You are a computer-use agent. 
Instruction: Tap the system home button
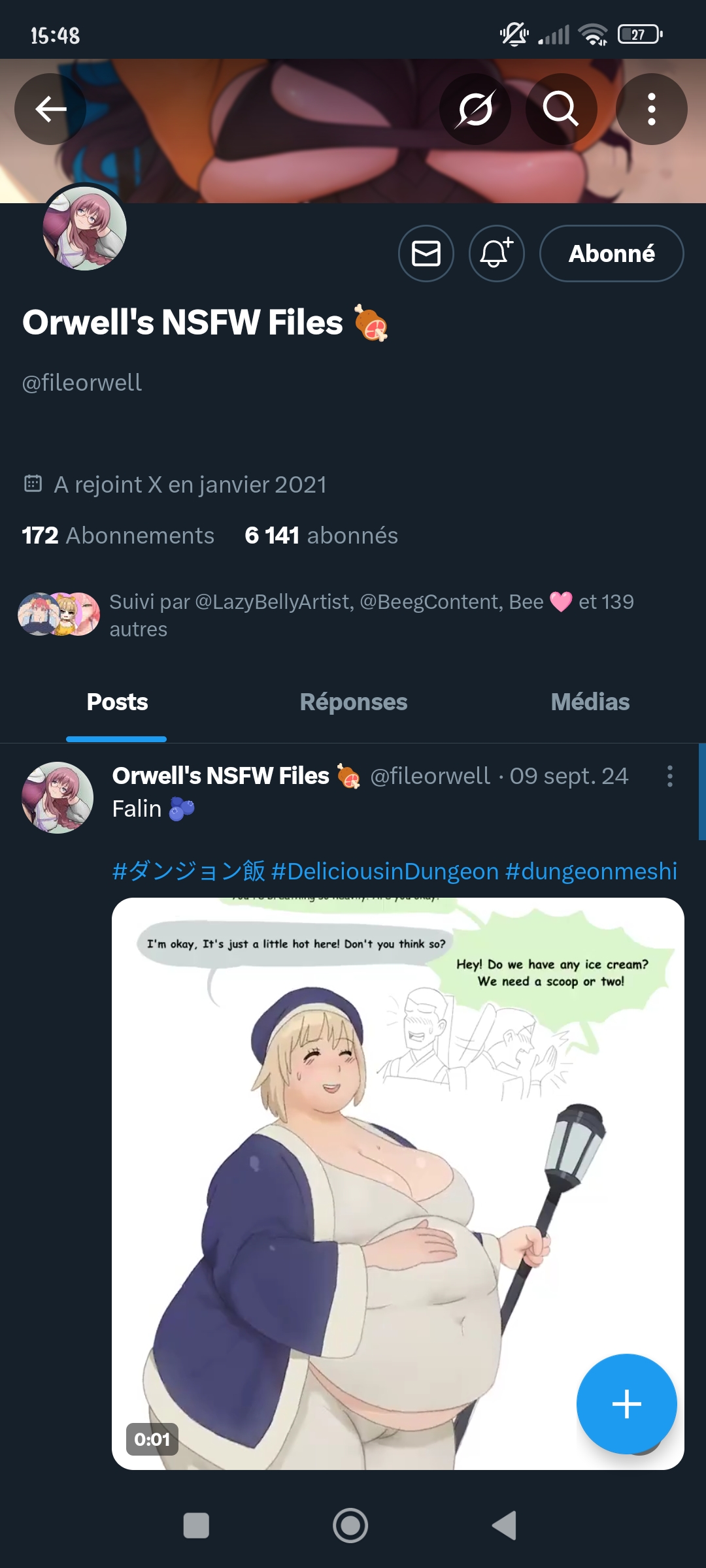pos(350,1526)
